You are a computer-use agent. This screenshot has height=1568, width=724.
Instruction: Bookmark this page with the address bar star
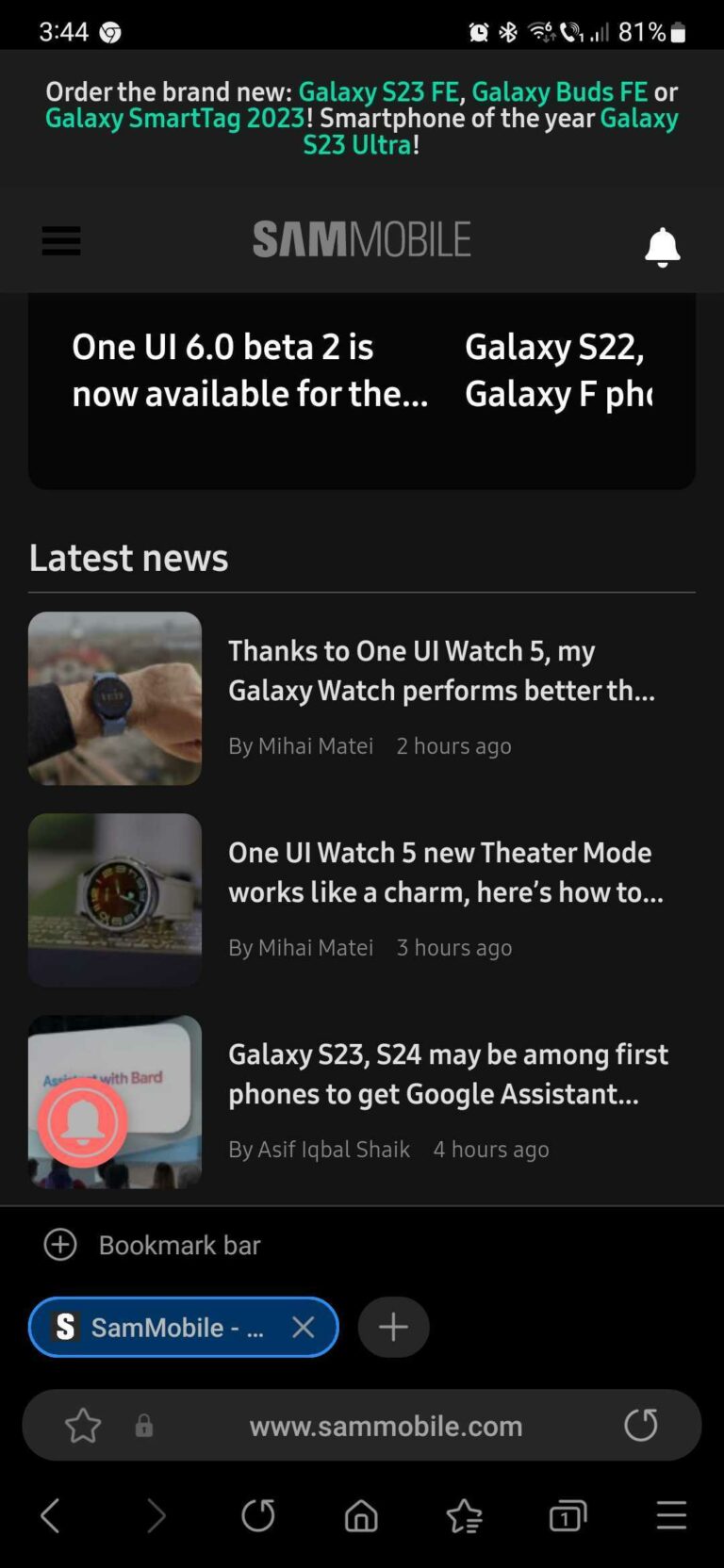83,1425
